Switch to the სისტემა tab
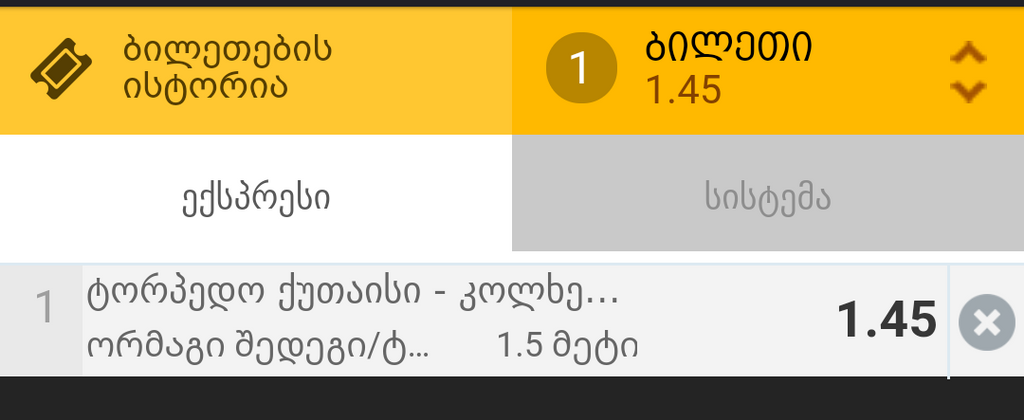This screenshot has width=1024, height=420. 767,197
